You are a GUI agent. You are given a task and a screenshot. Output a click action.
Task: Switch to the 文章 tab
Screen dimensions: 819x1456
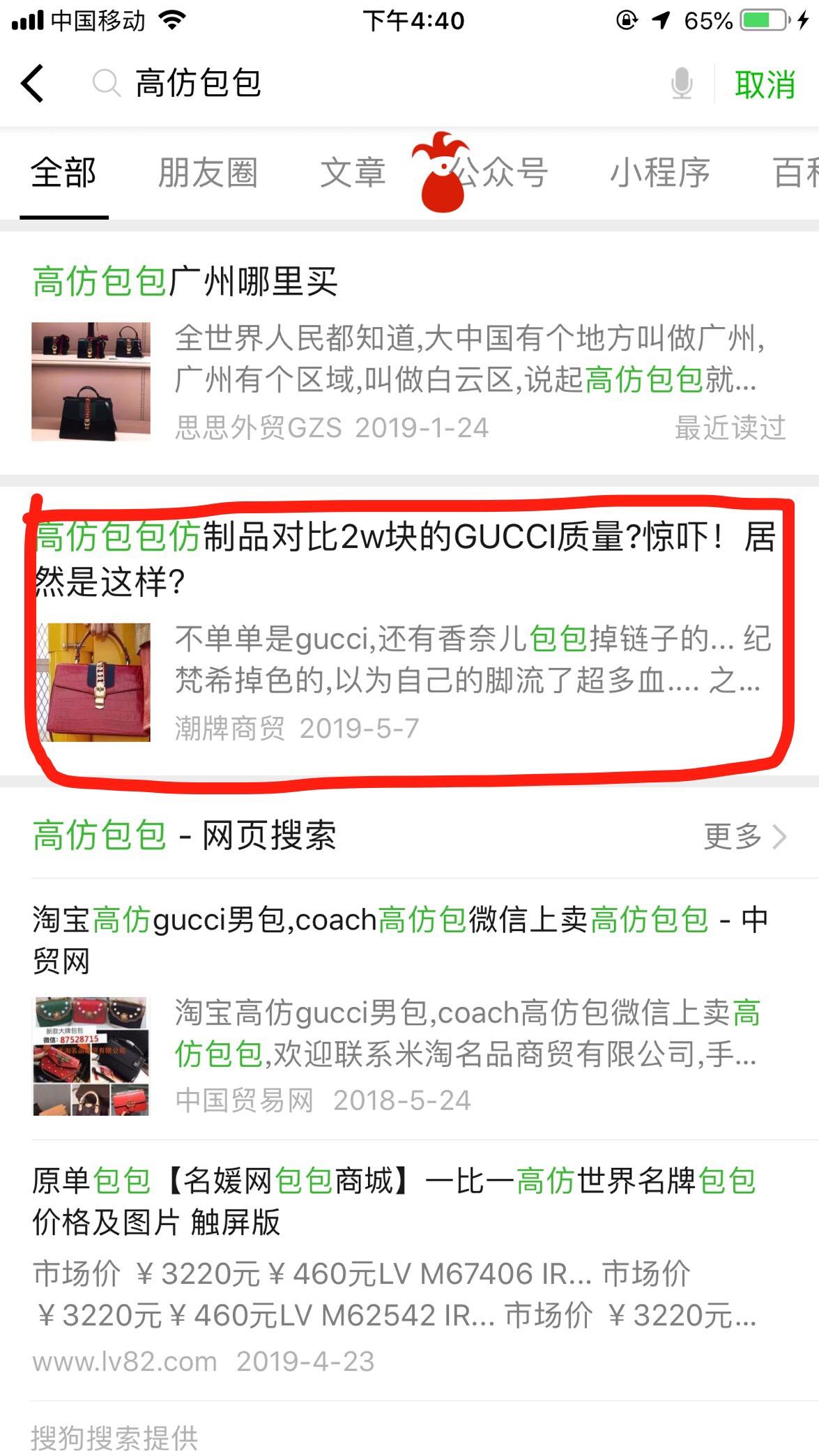pyautogui.click(x=353, y=174)
